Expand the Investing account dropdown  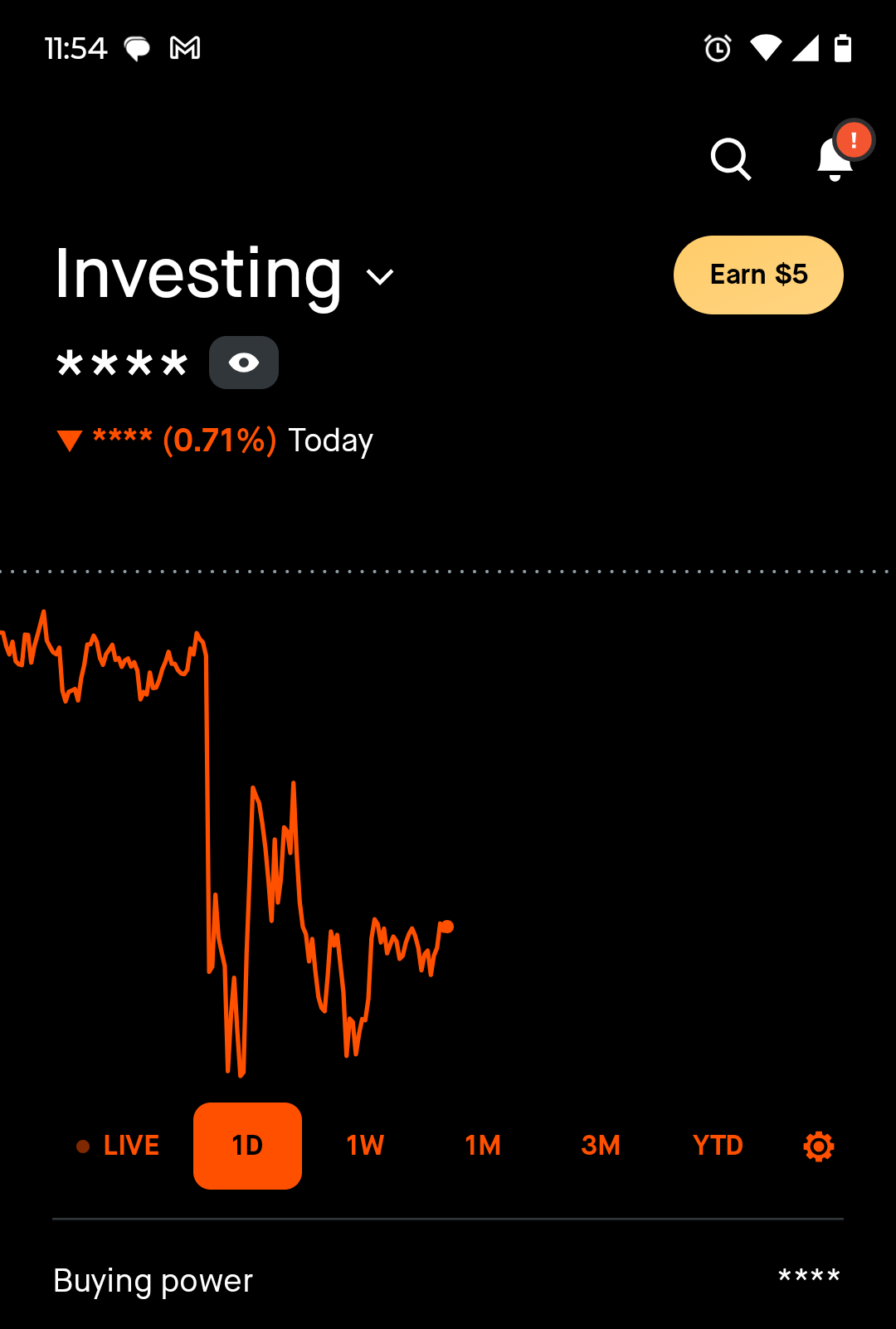click(x=380, y=276)
